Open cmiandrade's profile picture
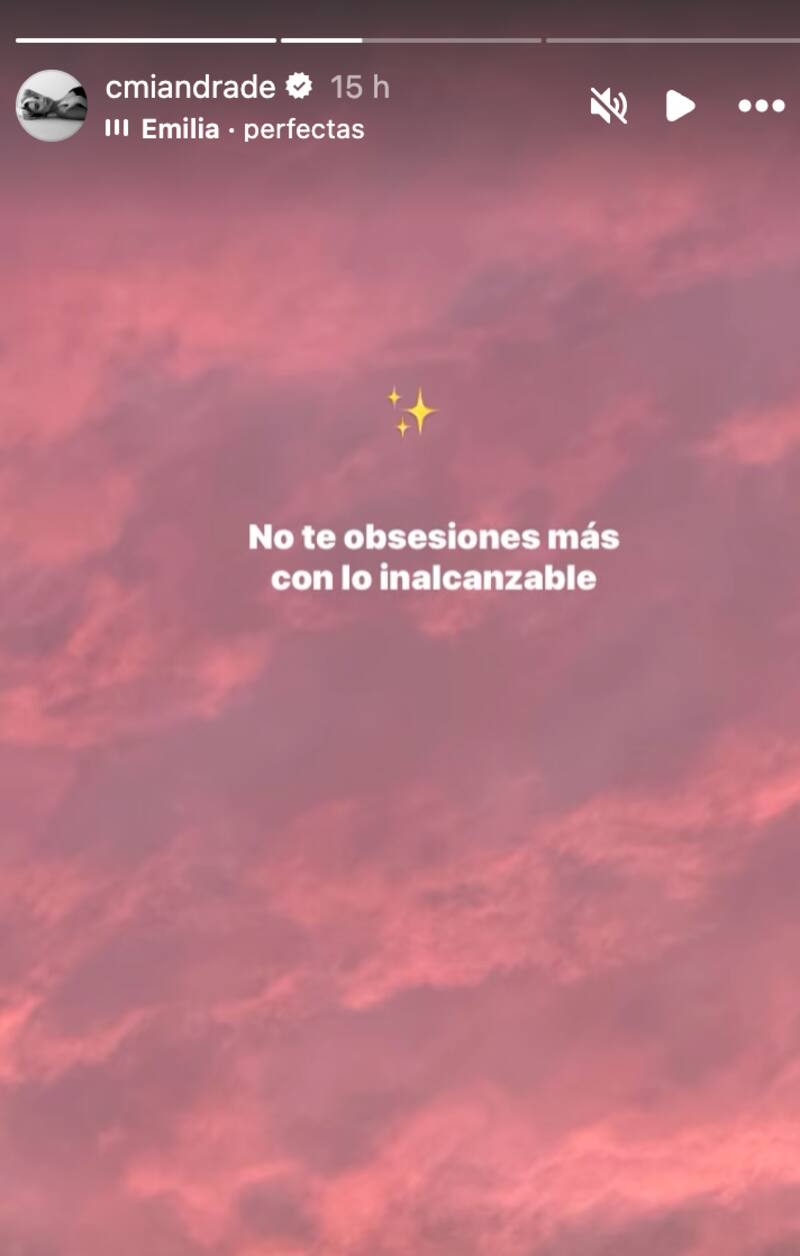Image resolution: width=800 pixels, height=1256 pixels. (x=51, y=105)
